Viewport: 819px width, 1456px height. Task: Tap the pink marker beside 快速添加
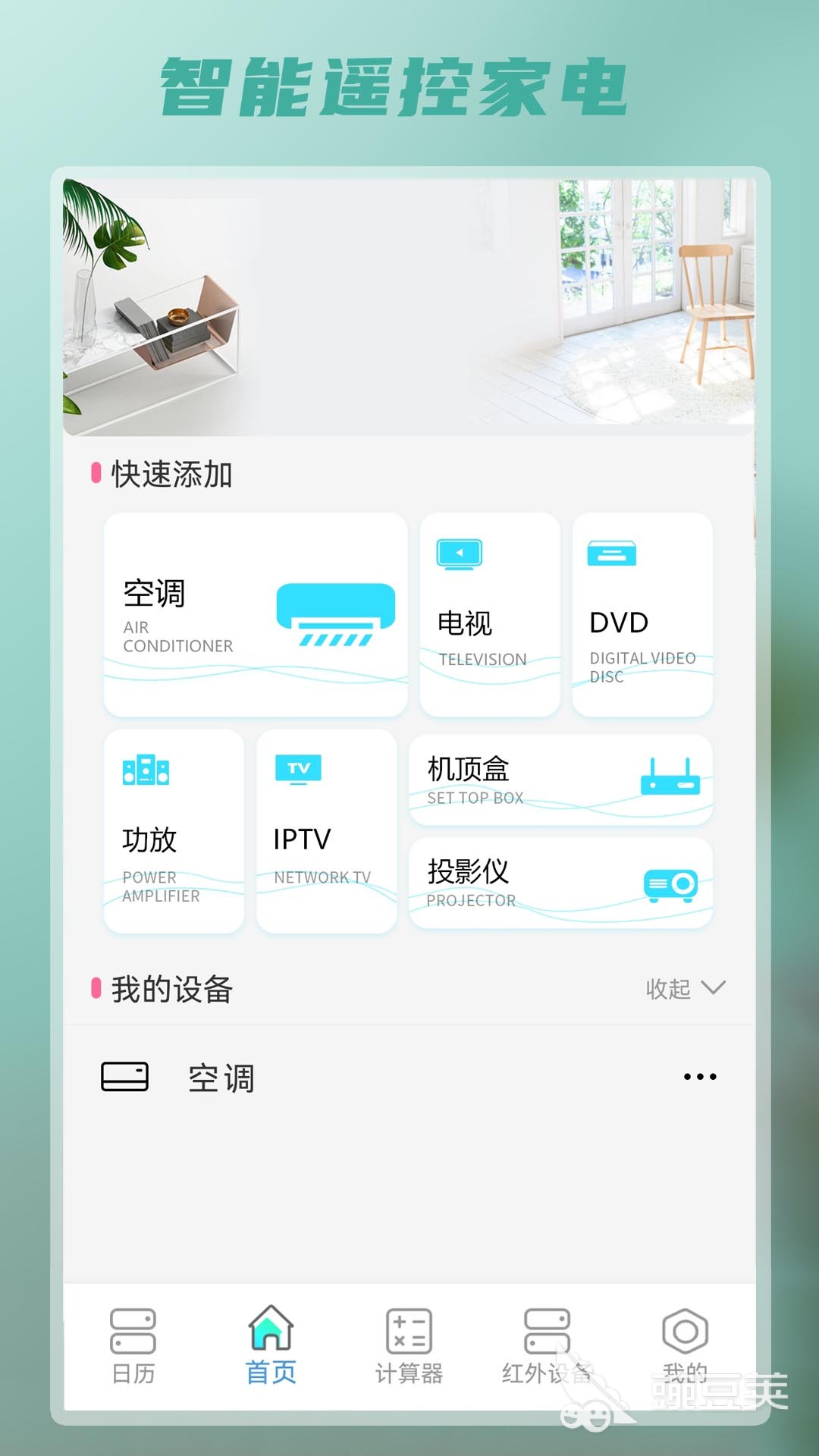pos(95,472)
